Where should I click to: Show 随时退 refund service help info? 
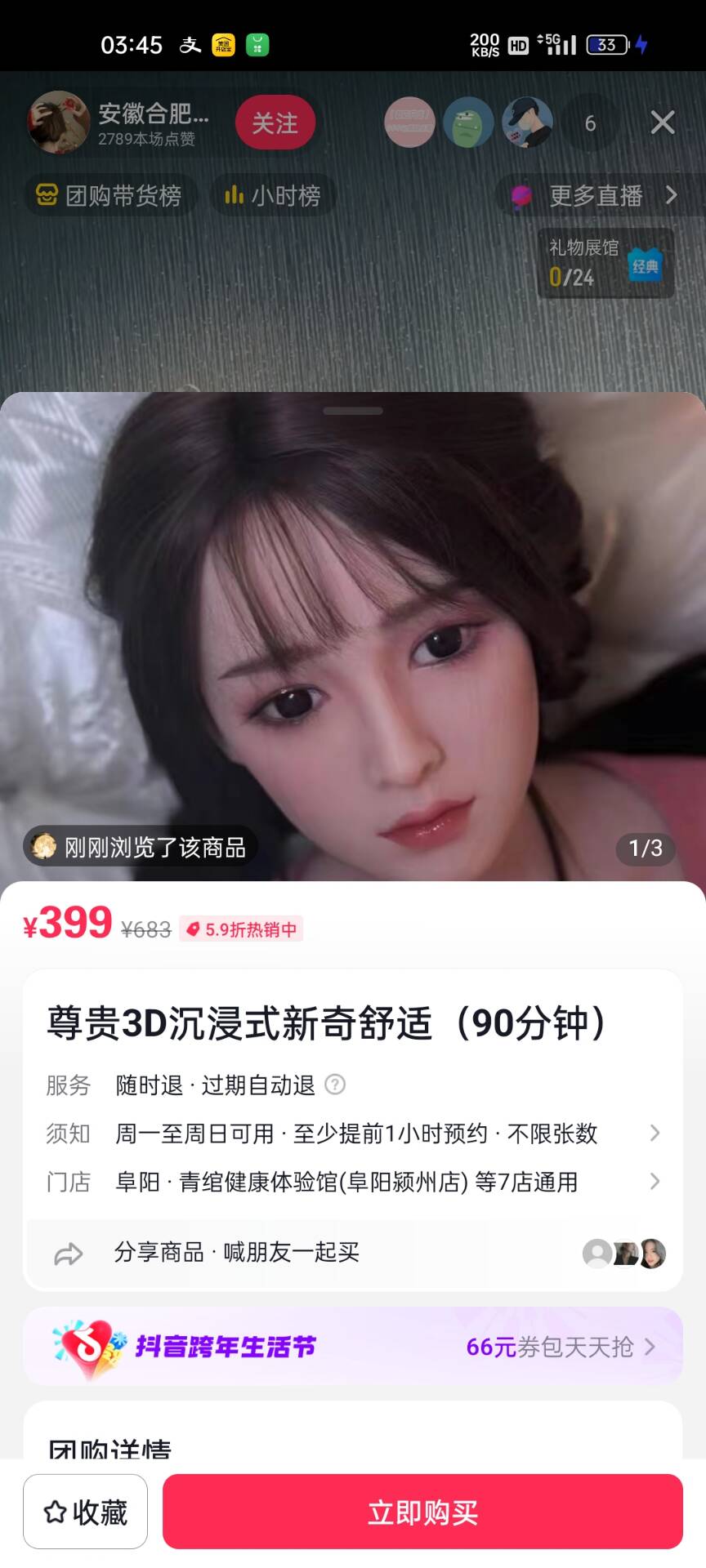tap(335, 1085)
